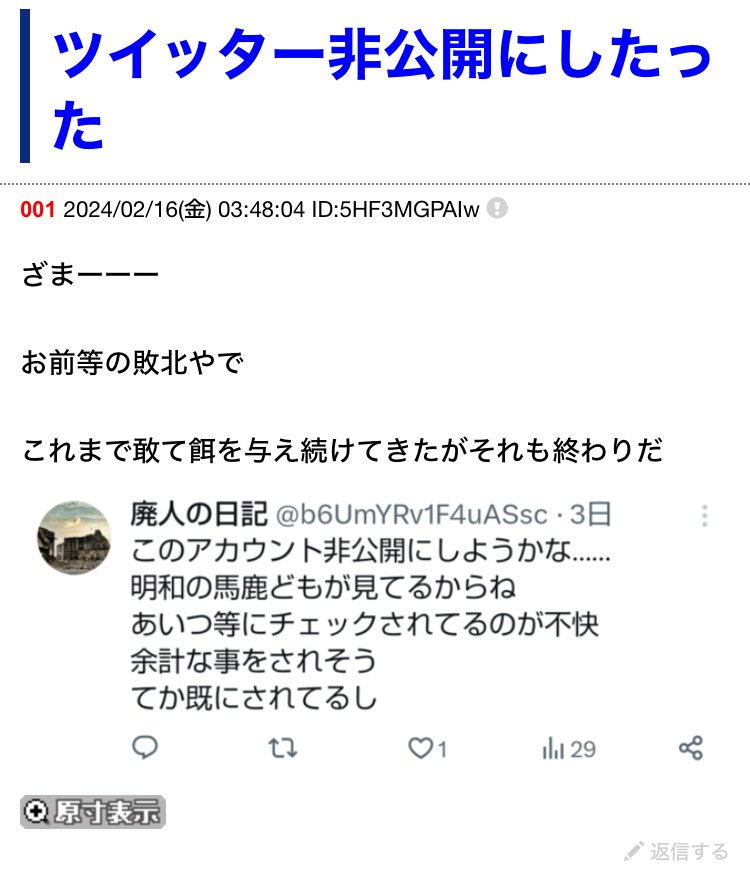The height and width of the screenshot is (886, 750).
Task: Tap the report icon beside the post ID
Action: (497, 209)
